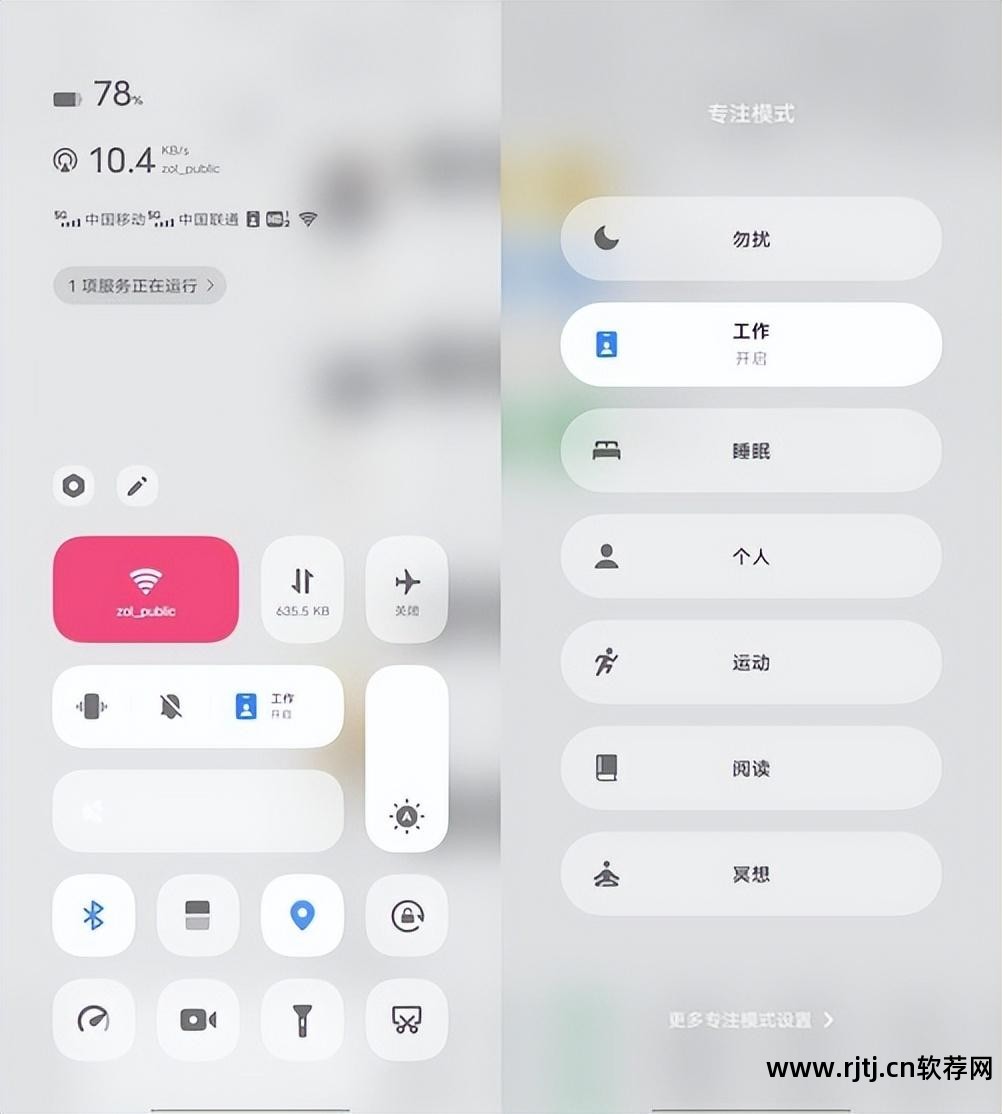Turn on airplane mode
The height and width of the screenshot is (1114, 1002).
[407, 589]
